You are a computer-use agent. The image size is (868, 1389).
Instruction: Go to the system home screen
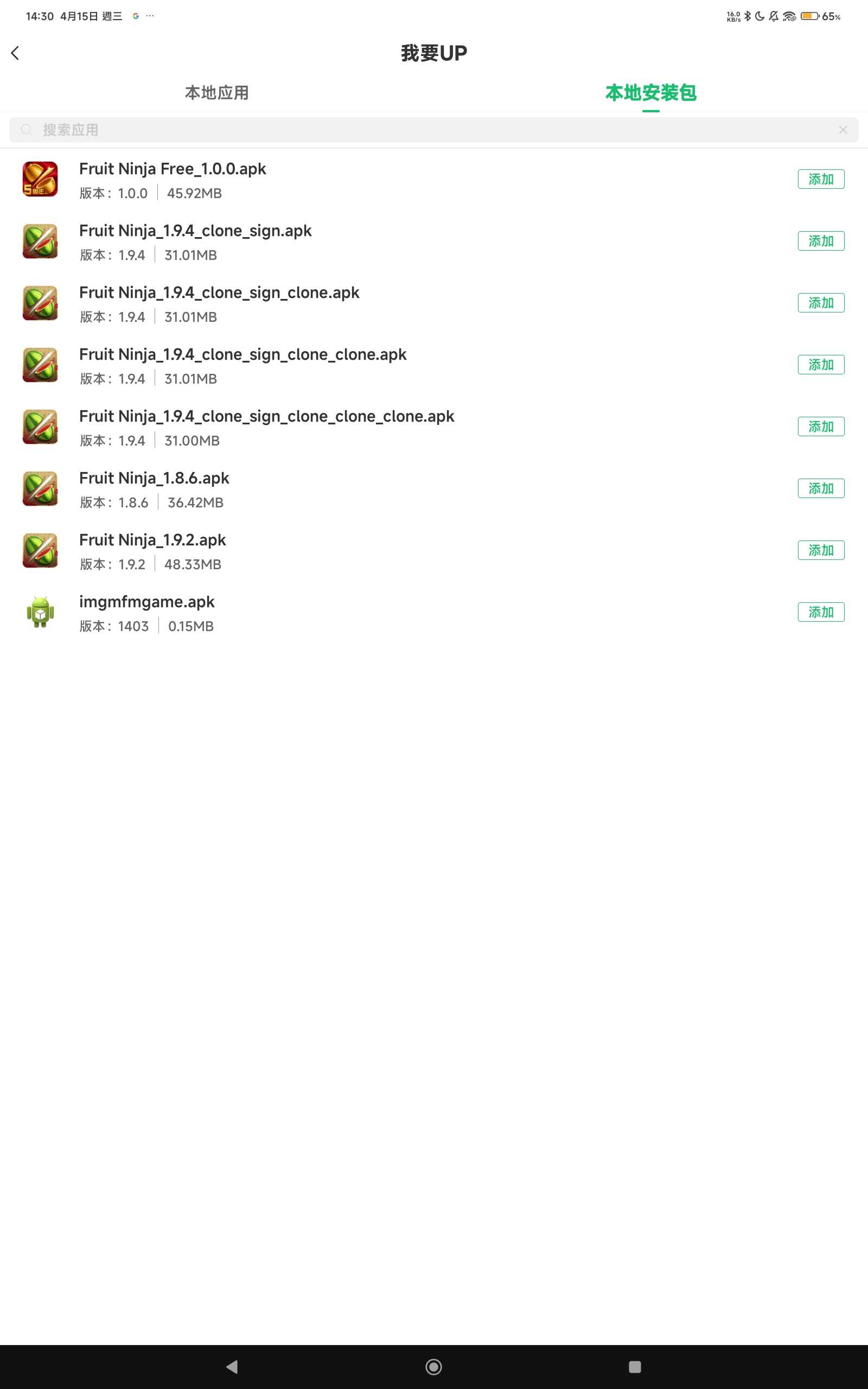click(x=433, y=1367)
